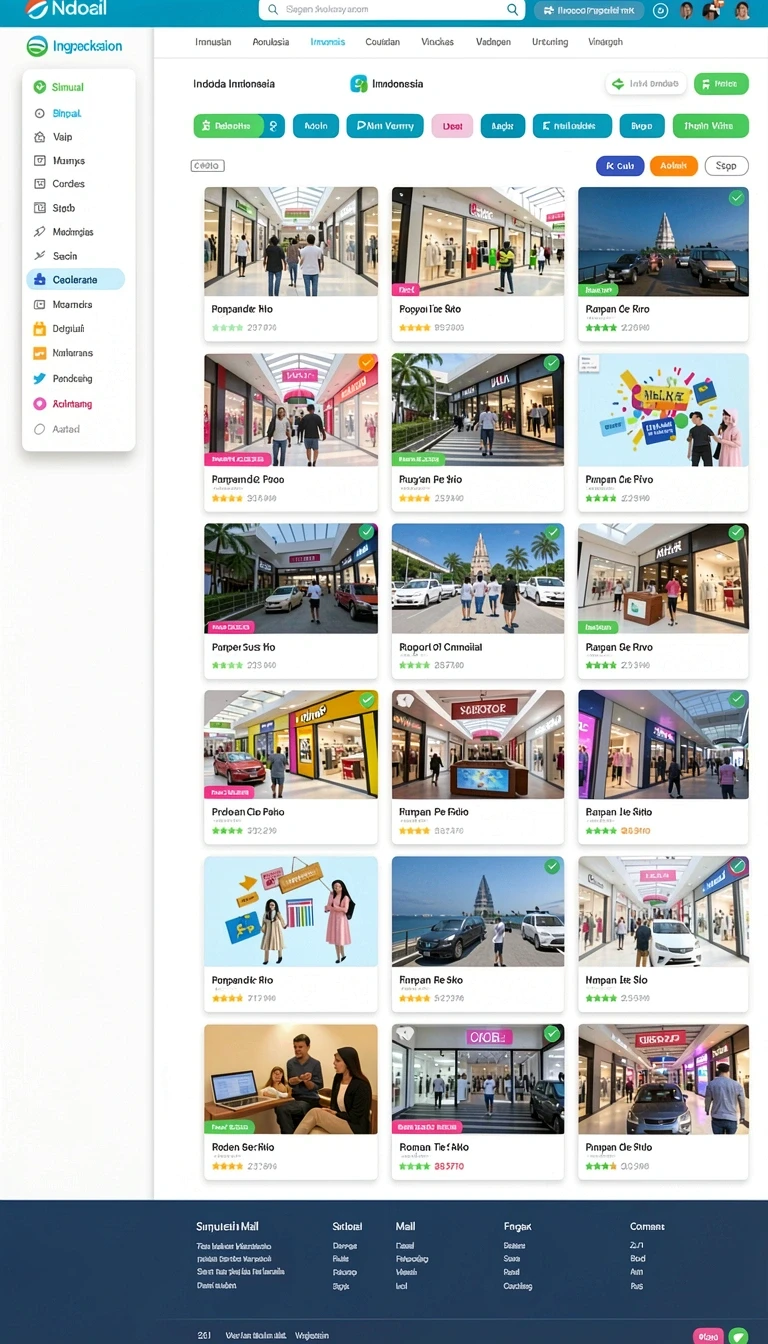
Task: Tap the green Thain Wite chip
Action: (710, 126)
